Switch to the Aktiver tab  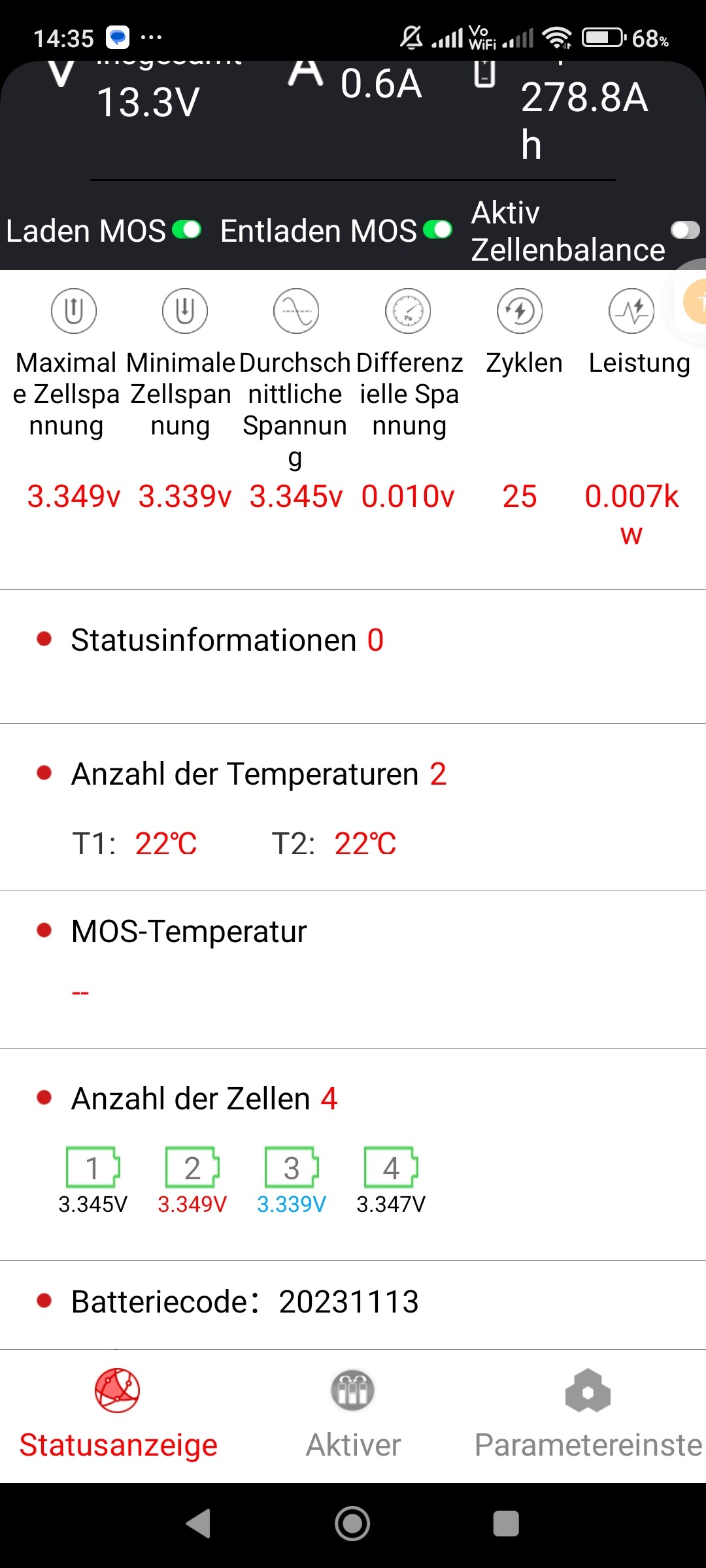[353, 1414]
